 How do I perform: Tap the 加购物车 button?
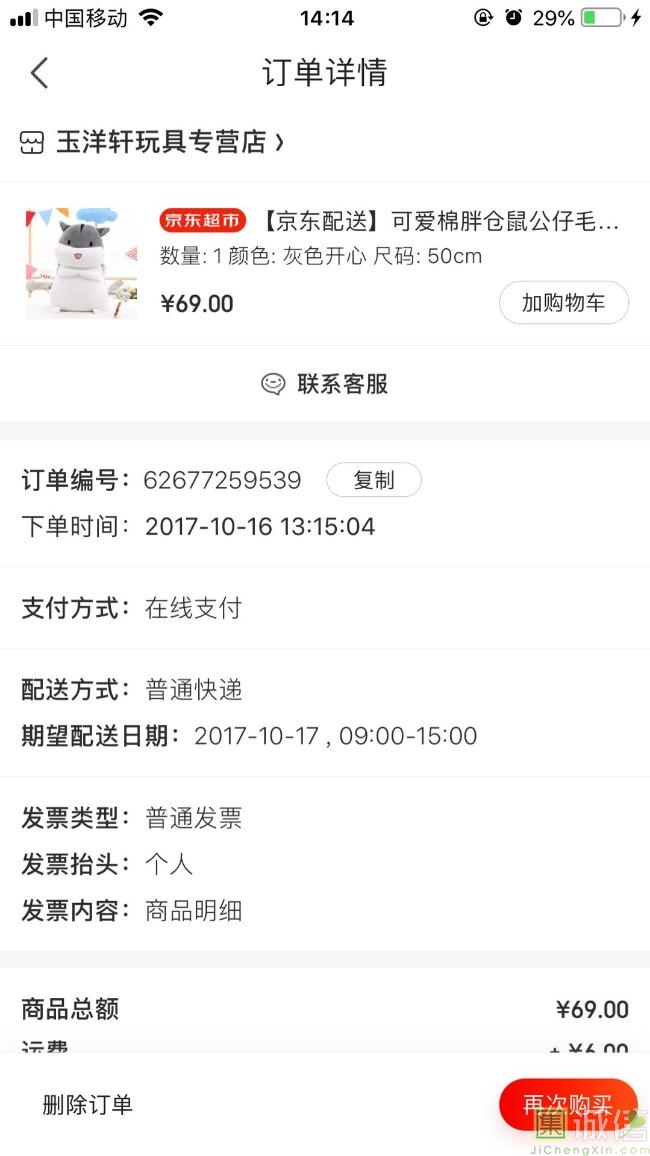[563, 303]
